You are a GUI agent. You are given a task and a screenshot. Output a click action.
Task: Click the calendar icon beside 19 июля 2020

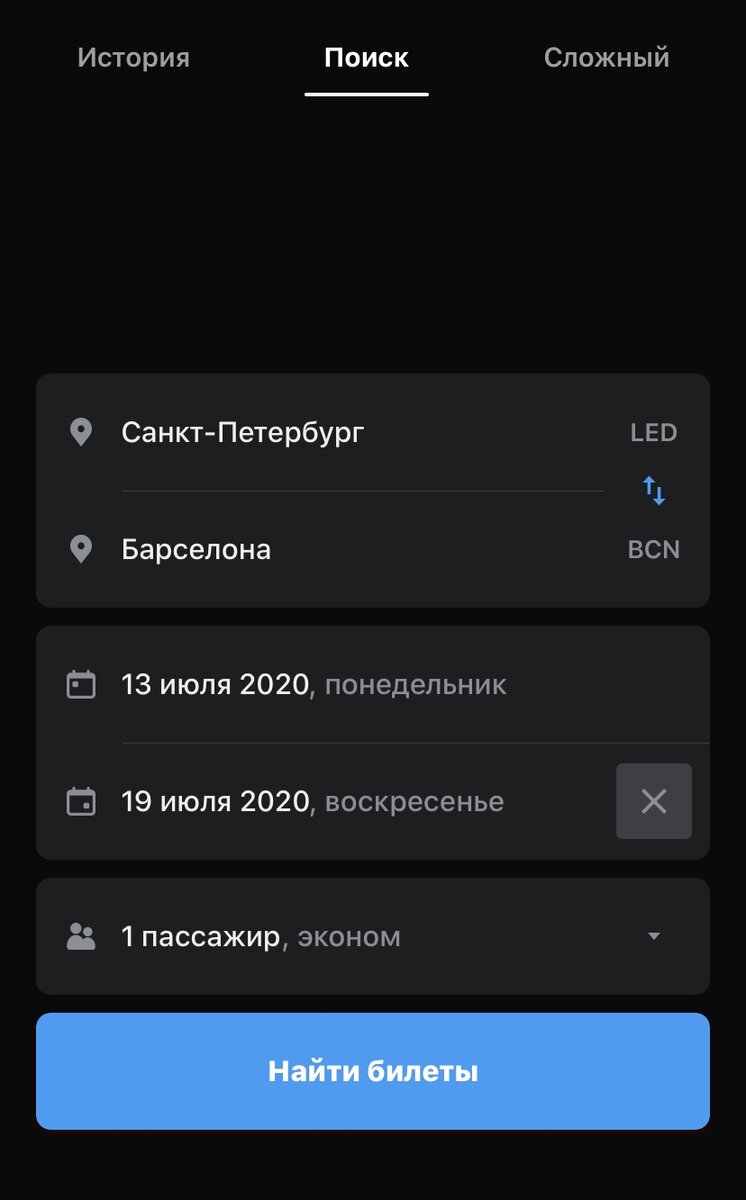(81, 800)
